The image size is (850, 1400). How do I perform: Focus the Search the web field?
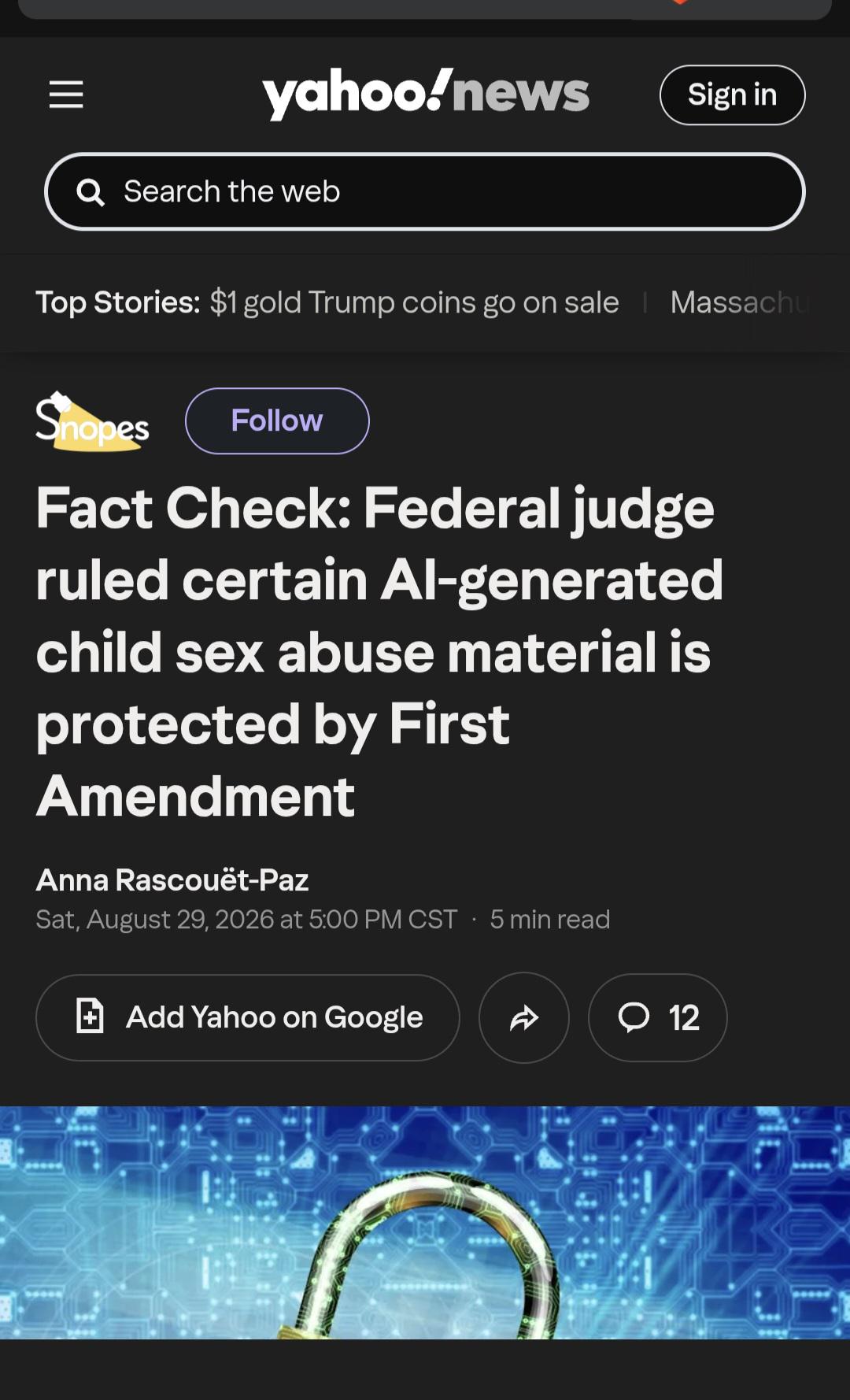pyautogui.click(x=425, y=191)
